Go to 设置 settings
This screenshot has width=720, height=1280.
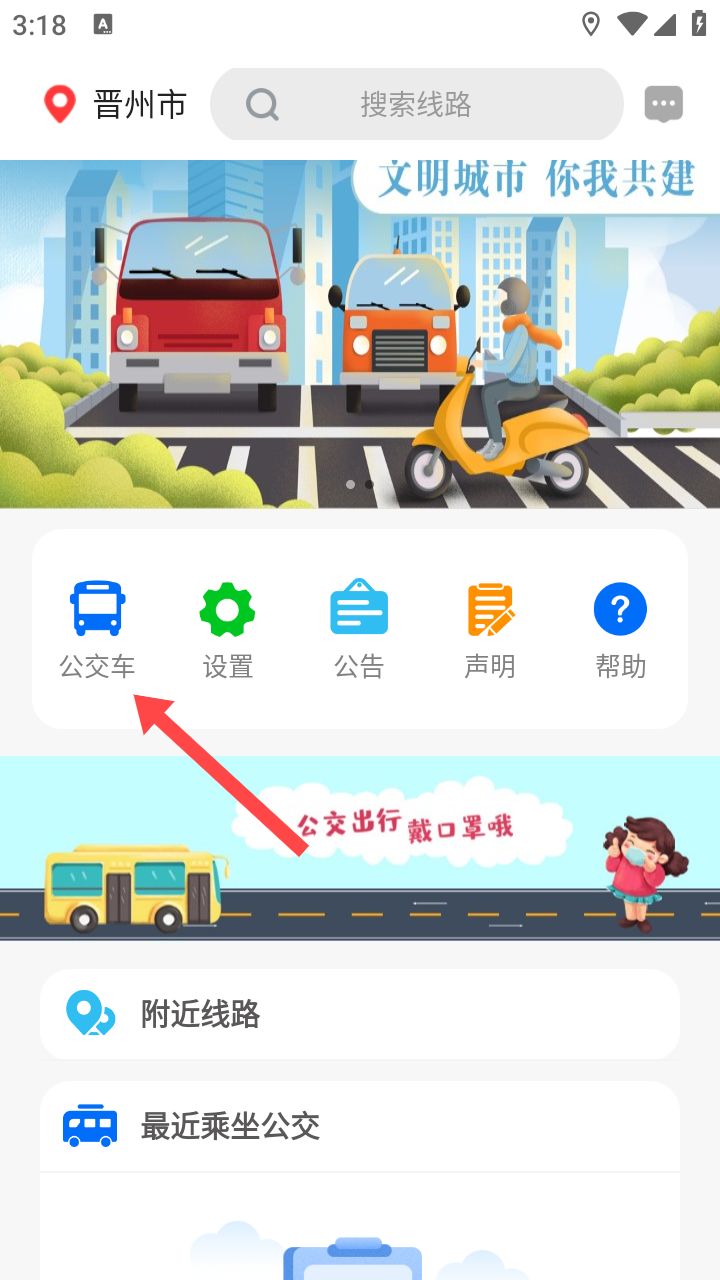pos(228,630)
